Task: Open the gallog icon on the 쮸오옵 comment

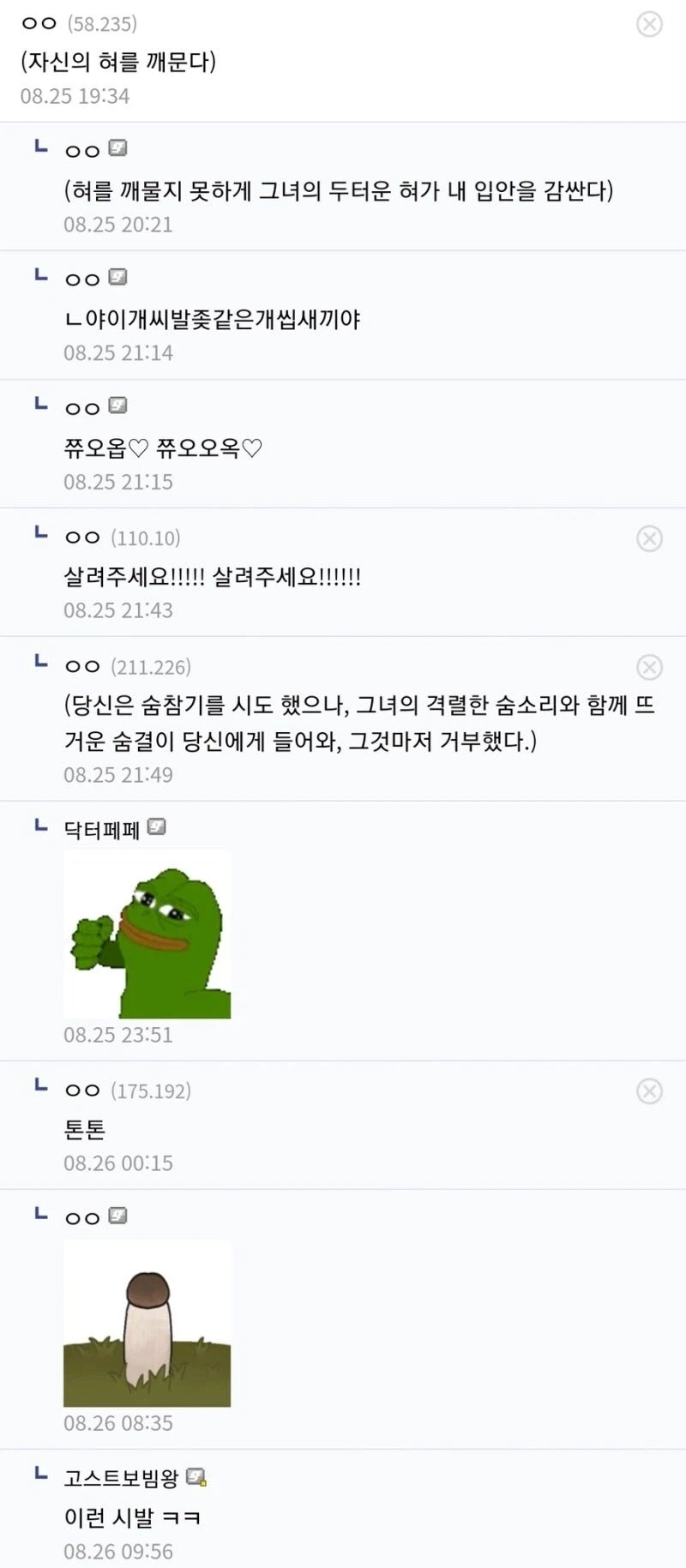Action: point(117,406)
